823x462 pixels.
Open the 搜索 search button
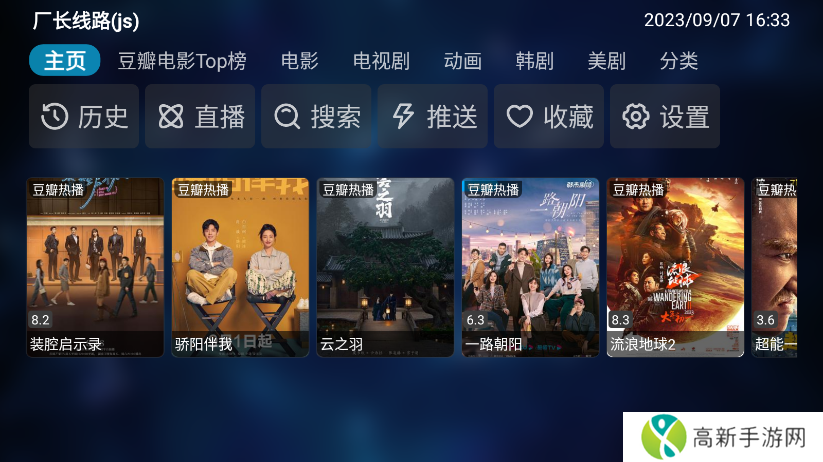point(317,117)
